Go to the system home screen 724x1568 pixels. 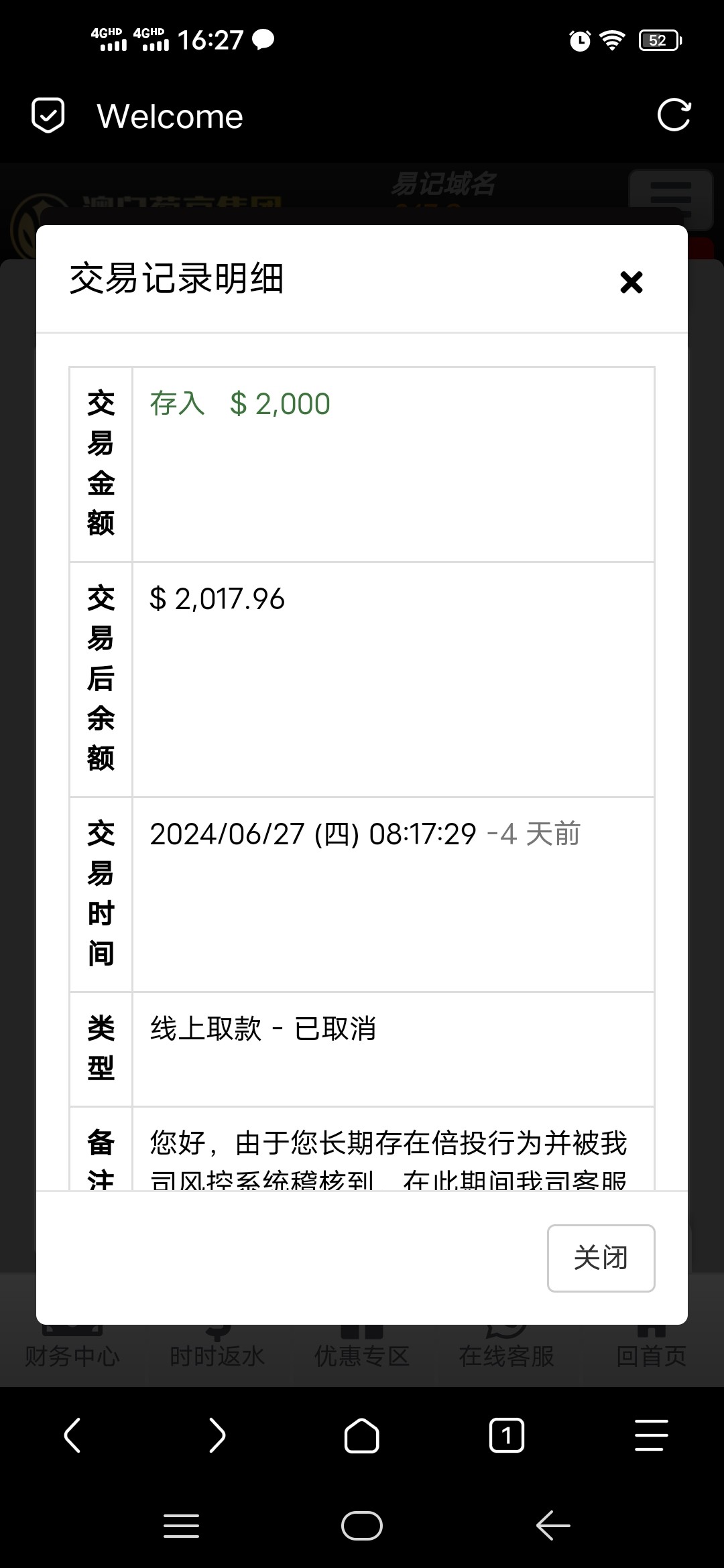tap(362, 1526)
